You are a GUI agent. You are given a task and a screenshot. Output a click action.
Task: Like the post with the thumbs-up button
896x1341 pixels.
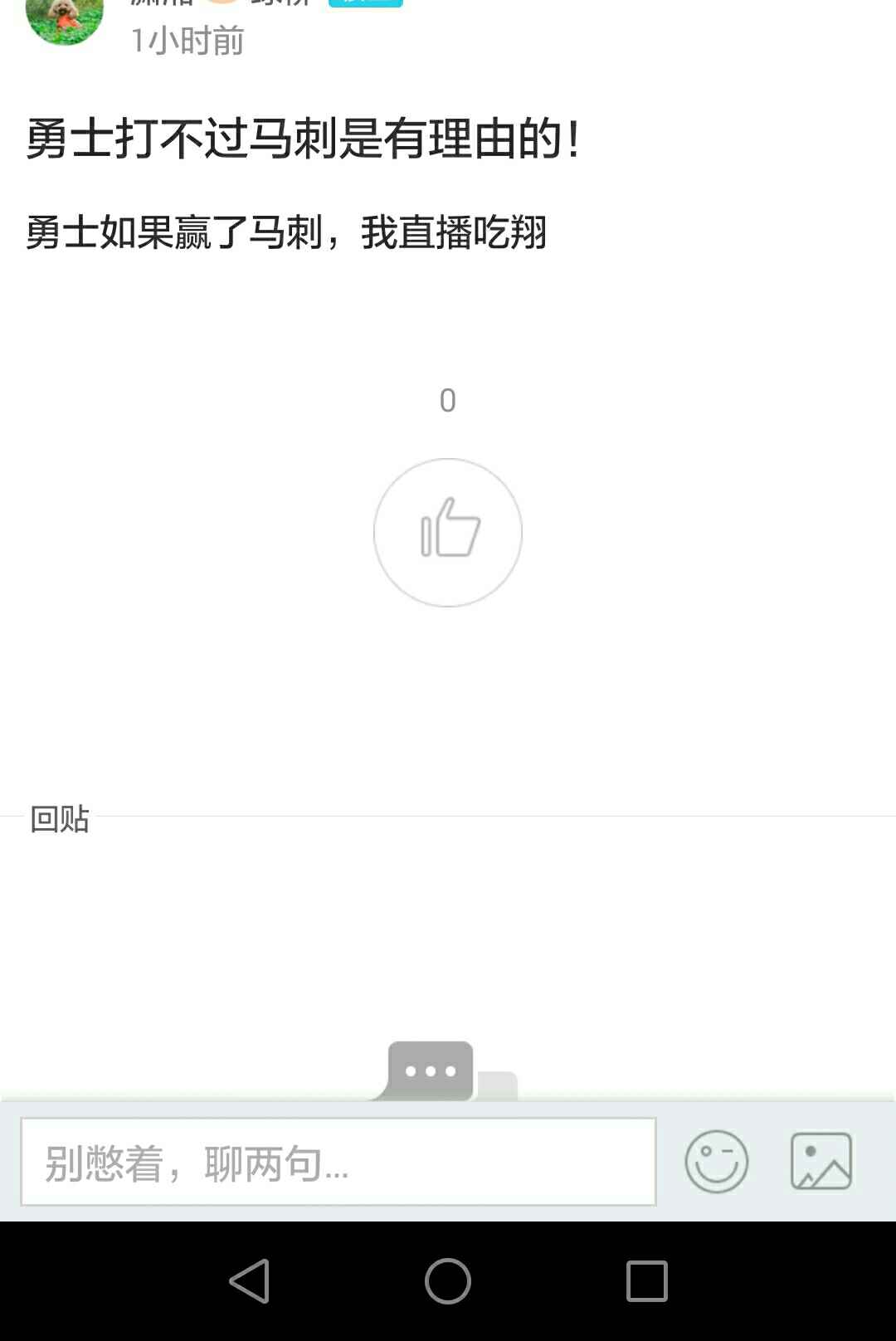[448, 532]
